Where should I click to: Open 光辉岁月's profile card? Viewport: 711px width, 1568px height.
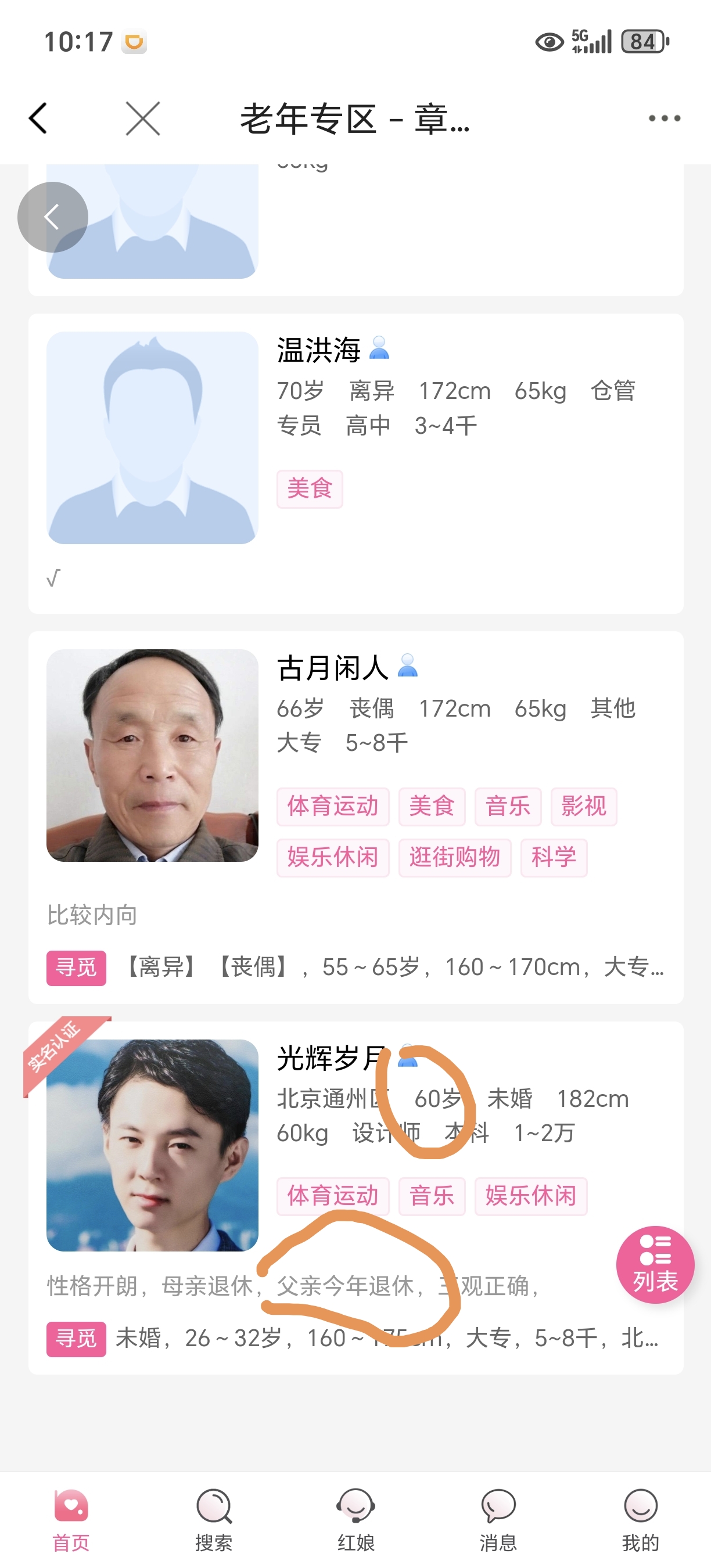coord(356,1197)
